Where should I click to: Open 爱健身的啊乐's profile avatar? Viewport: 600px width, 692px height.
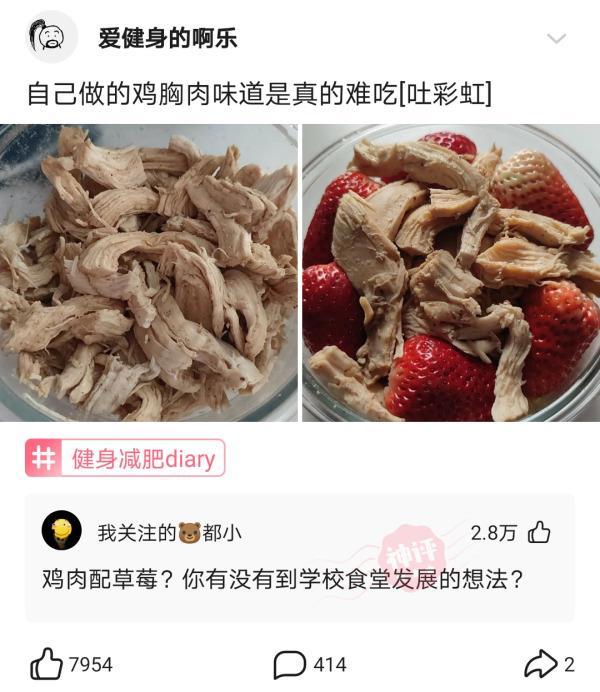click(x=51, y=38)
